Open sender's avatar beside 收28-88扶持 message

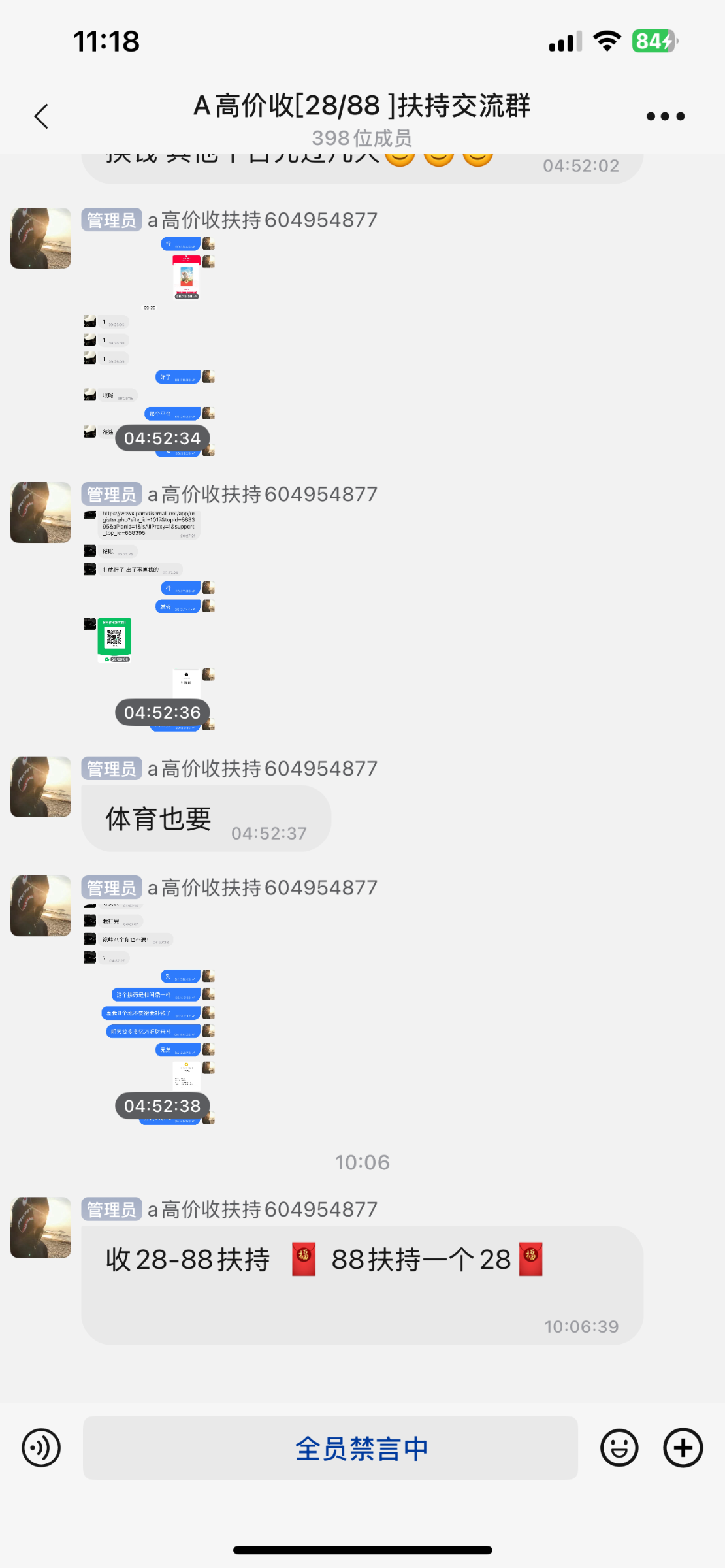tap(40, 1227)
